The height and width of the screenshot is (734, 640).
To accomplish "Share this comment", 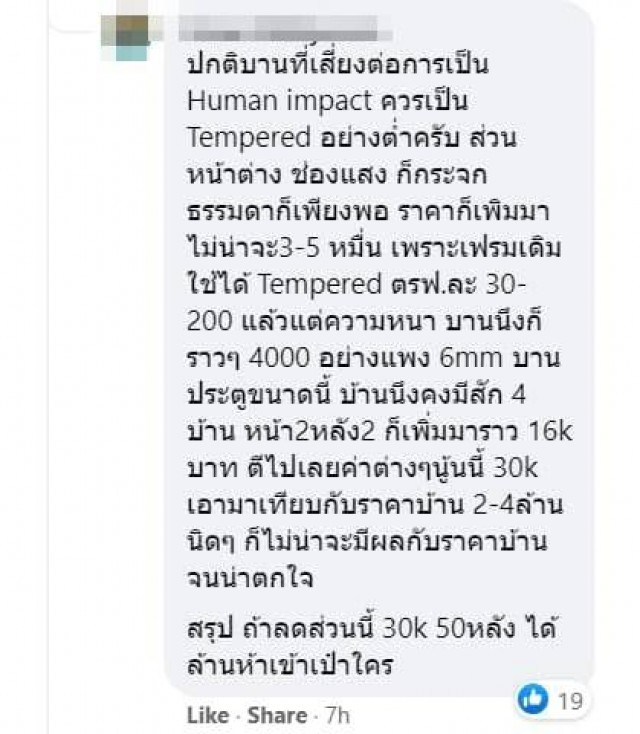I will (x=277, y=715).
